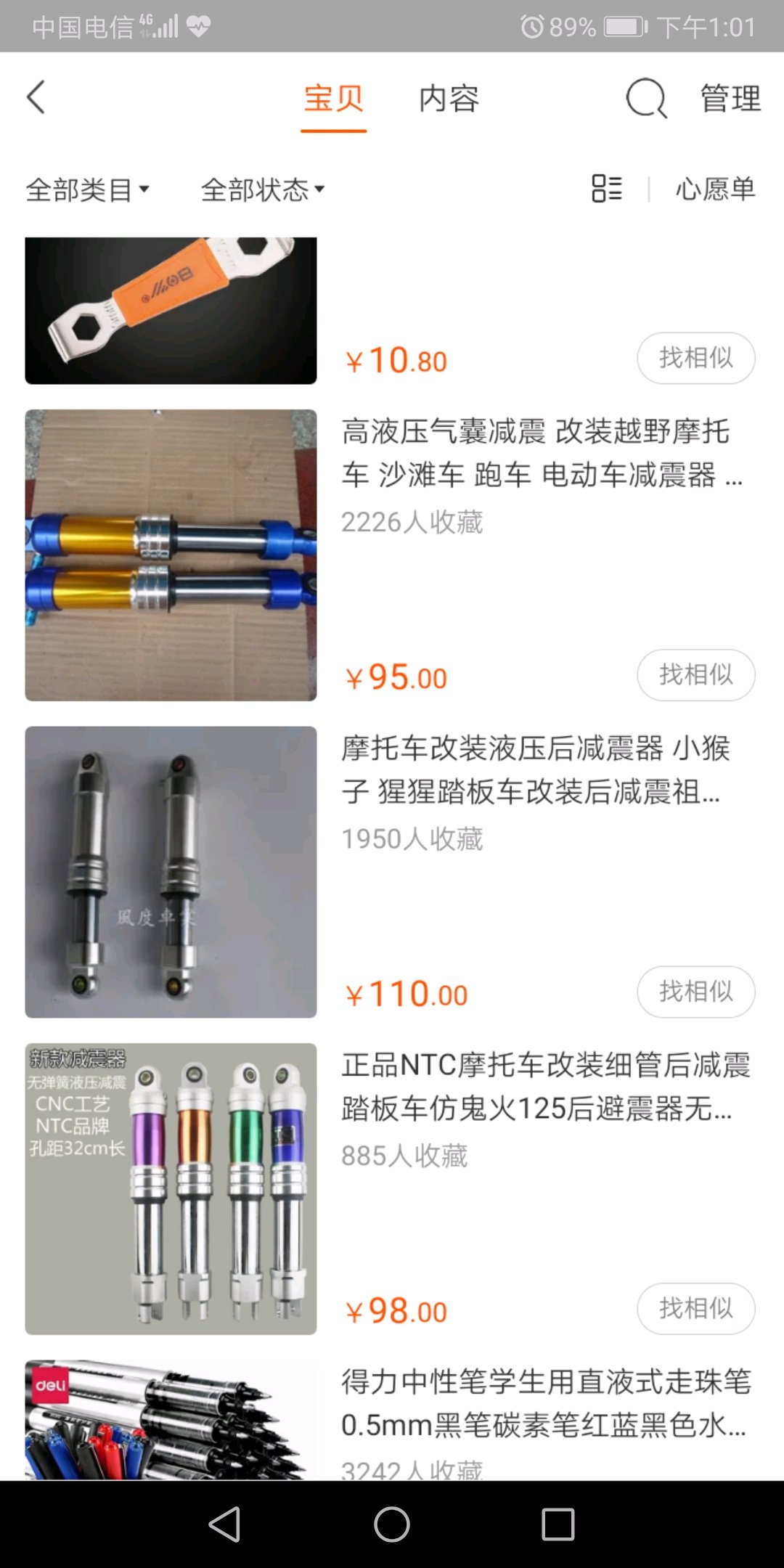
Task: Find similar items for the ¥10.80 wrench
Action: [x=695, y=358]
